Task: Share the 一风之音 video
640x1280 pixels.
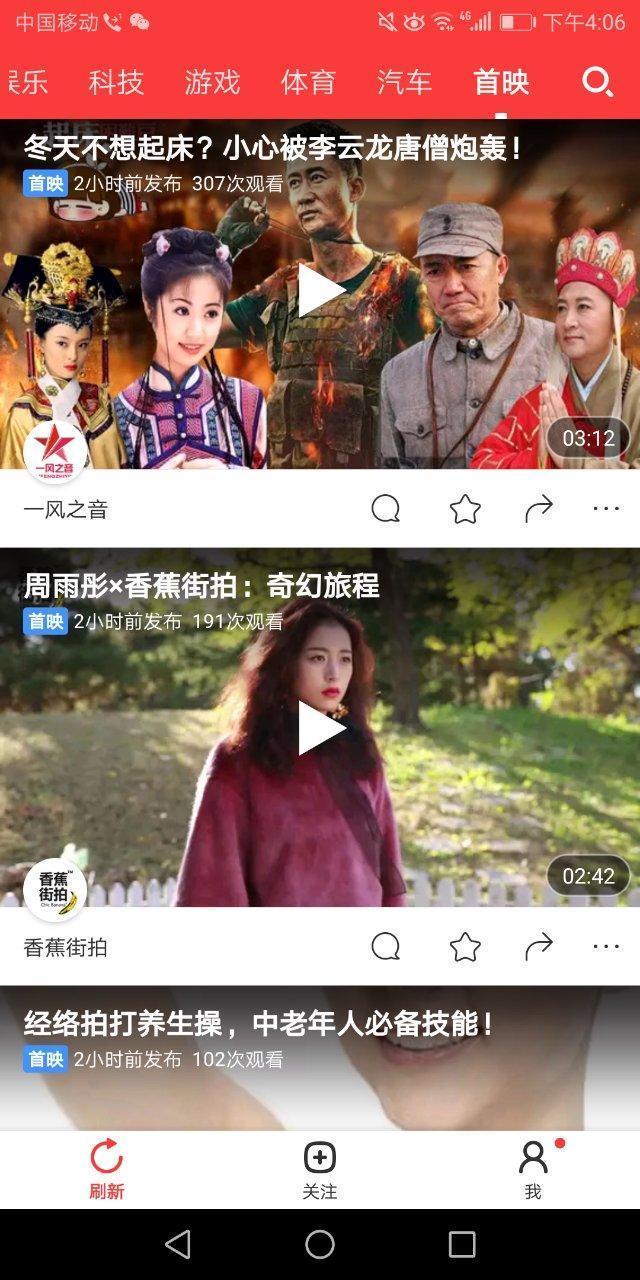Action: tap(539, 509)
